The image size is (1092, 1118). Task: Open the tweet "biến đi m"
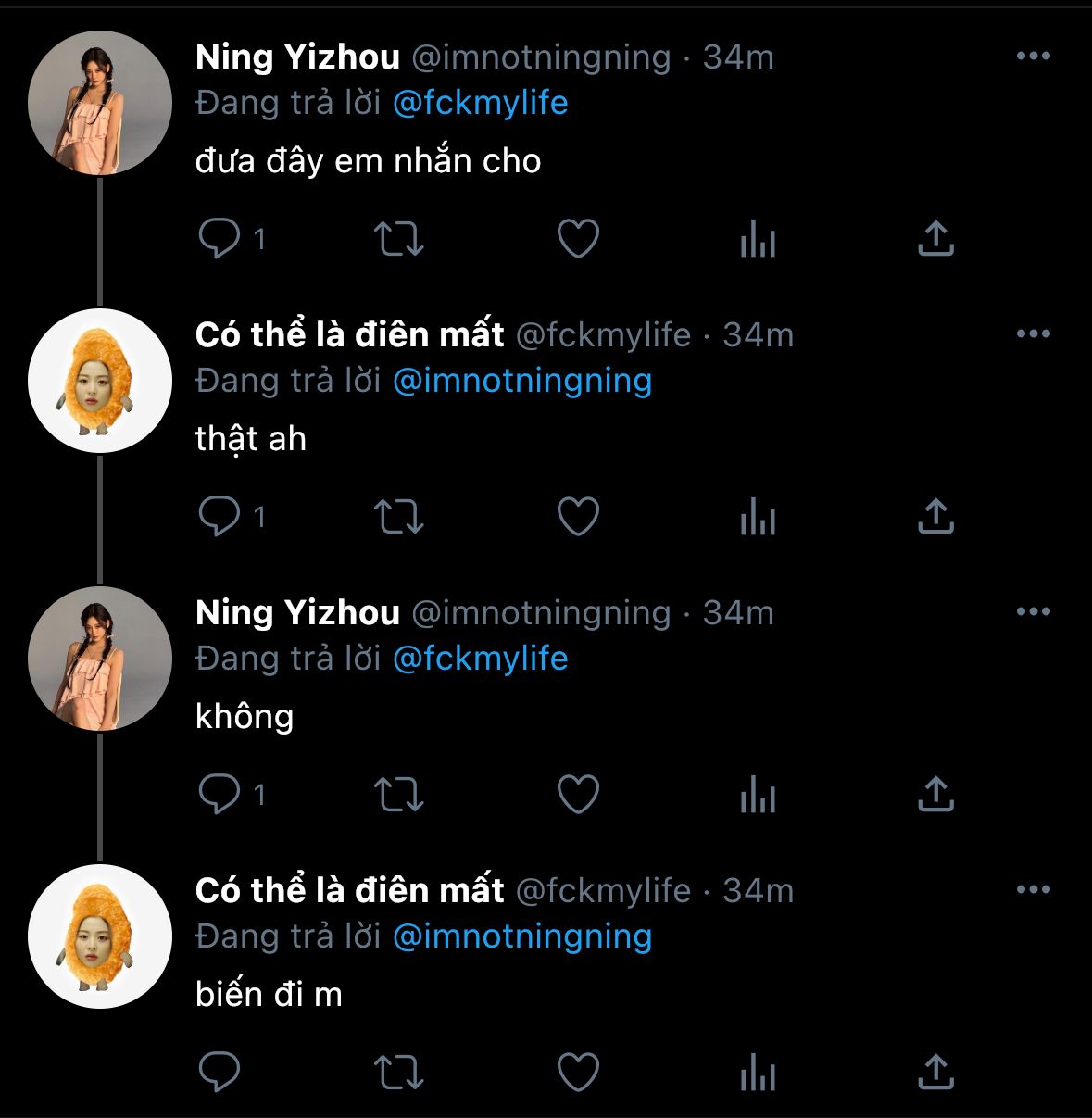click(x=269, y=995)
